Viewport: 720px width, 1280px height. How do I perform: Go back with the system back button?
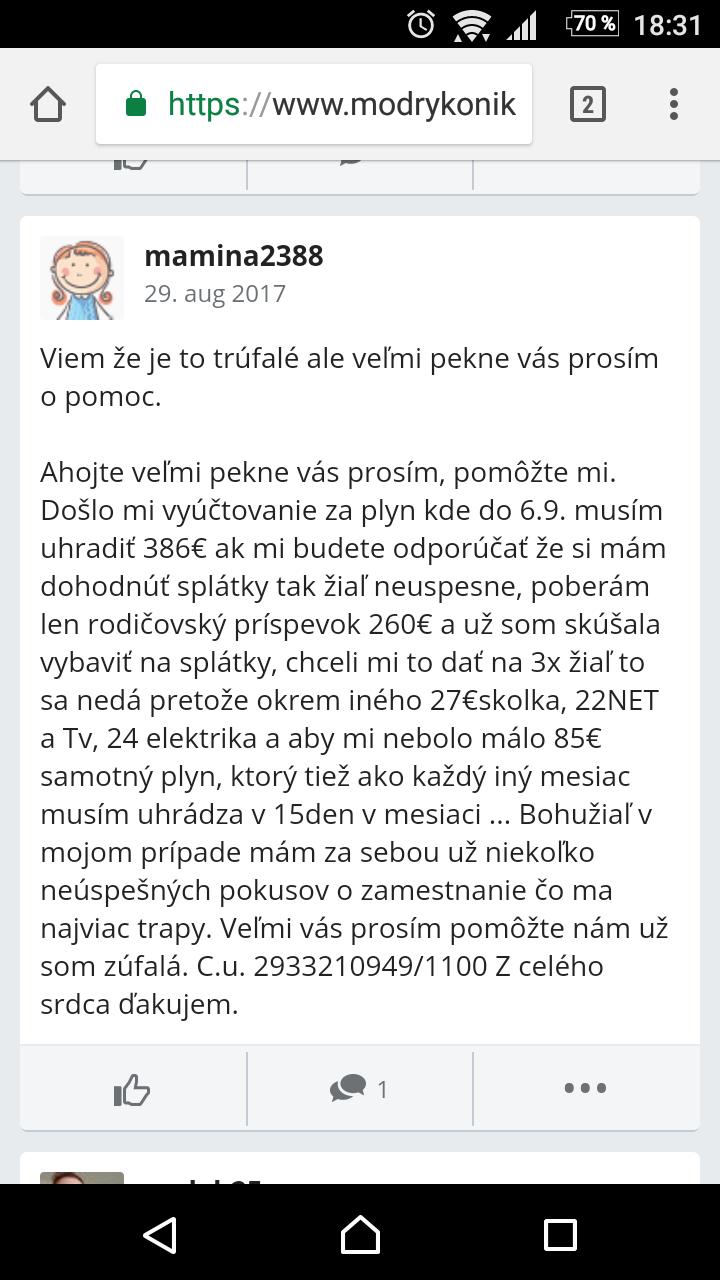pyautogui.click(x=160, y=1234)
